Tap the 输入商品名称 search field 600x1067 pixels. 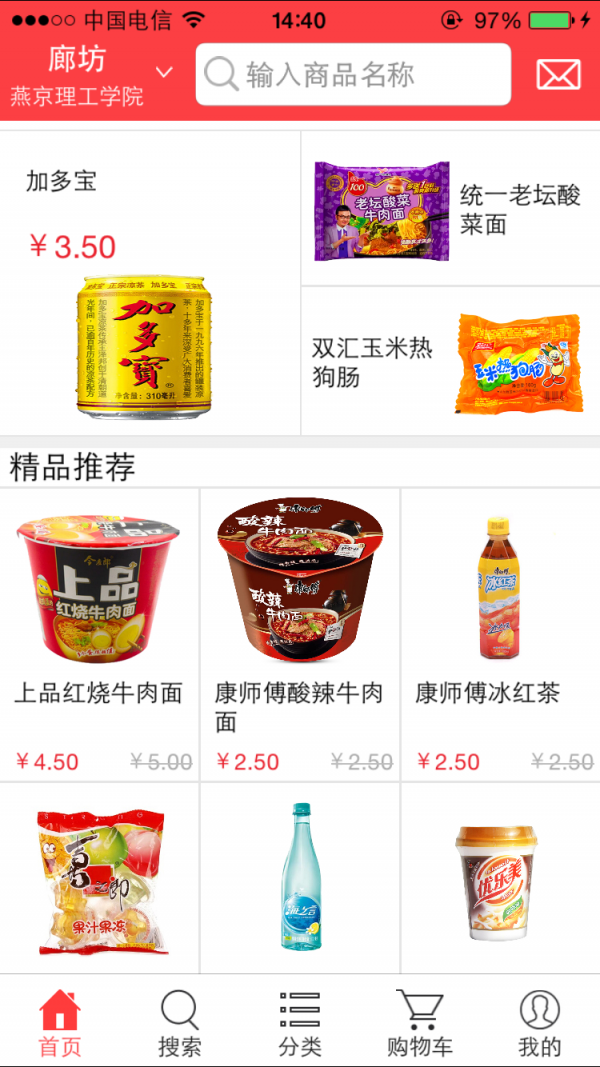tap(352, 74)
